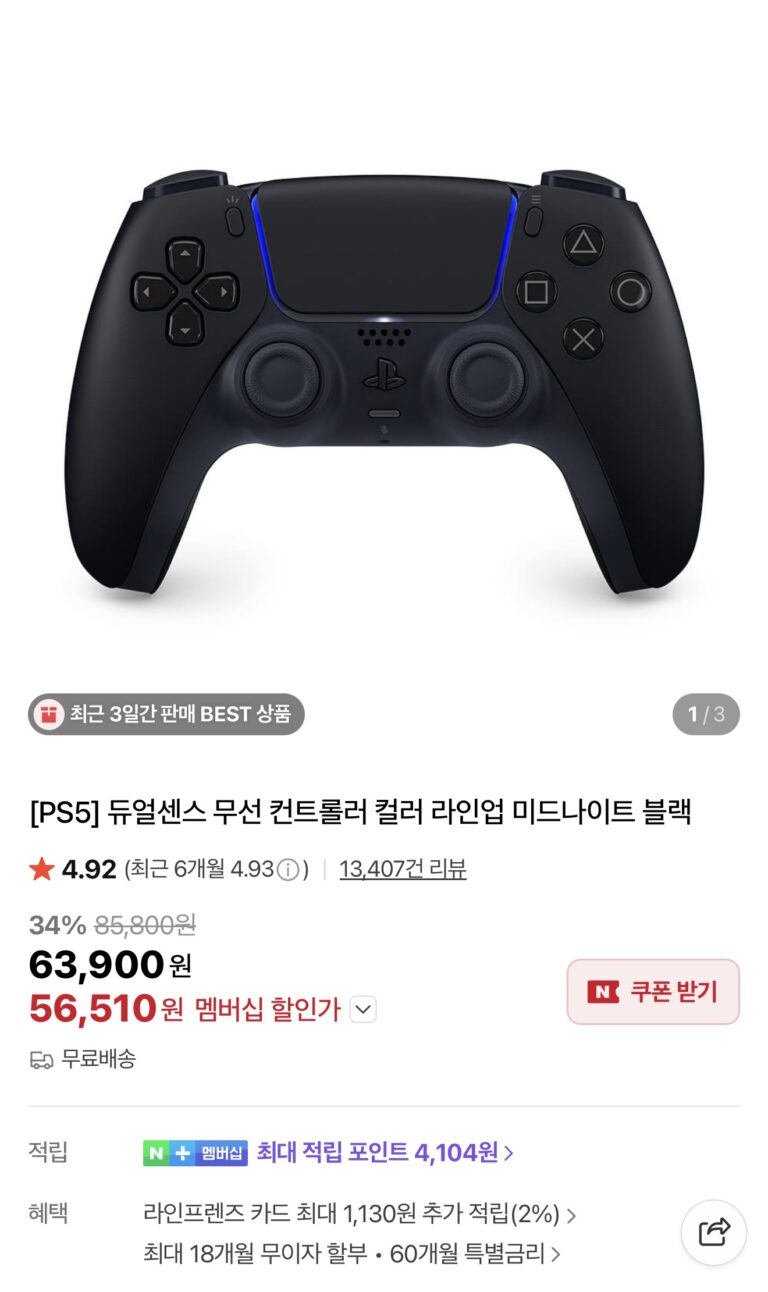This screenshot has height=1292, width=768.
Task: Expand the 멤버십 할인가 price dropdown
Action: click(363, 1010)
